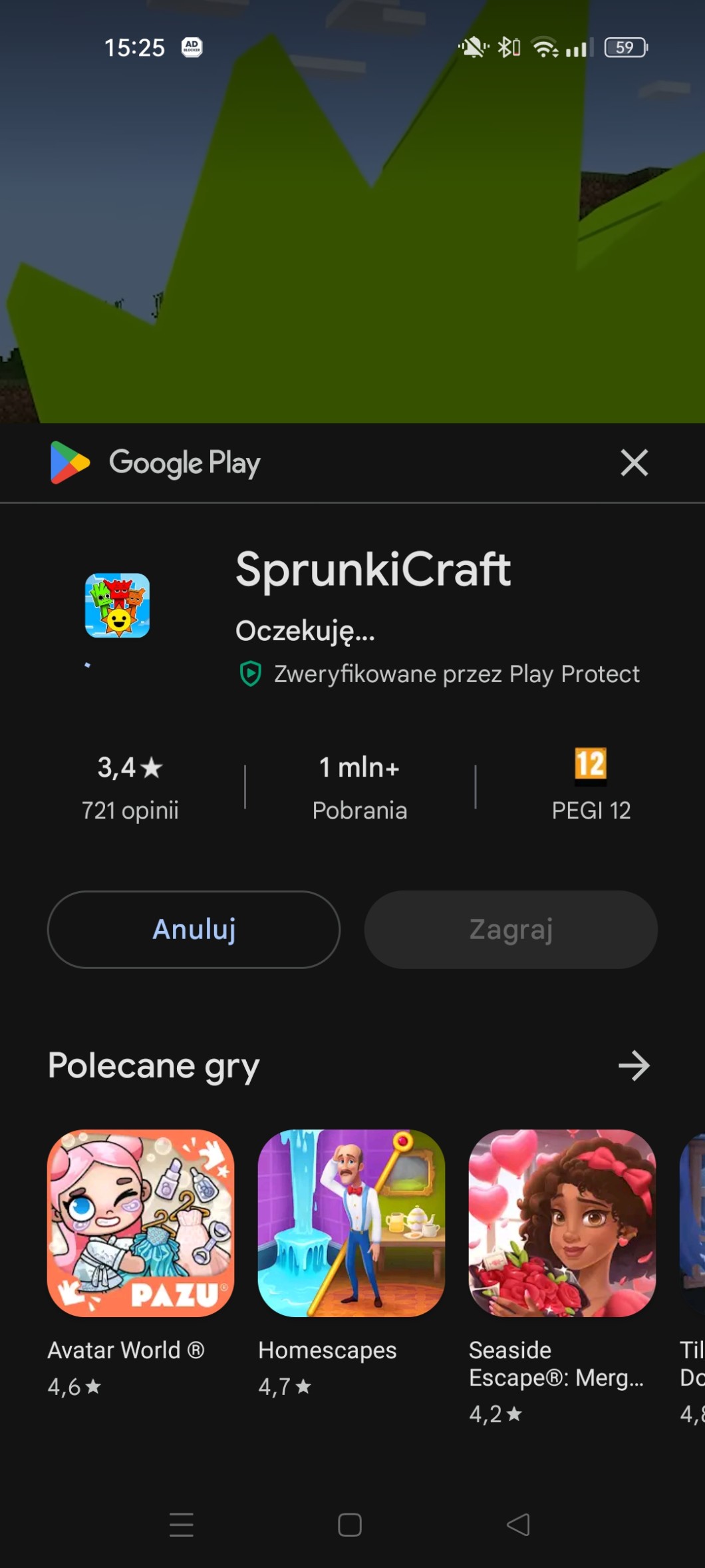Image resolution: width=705 pixels, height=1568 pixels.
Task: Cancel the SprunkiCraft download with Anuluj
Action: coord(194,929)
